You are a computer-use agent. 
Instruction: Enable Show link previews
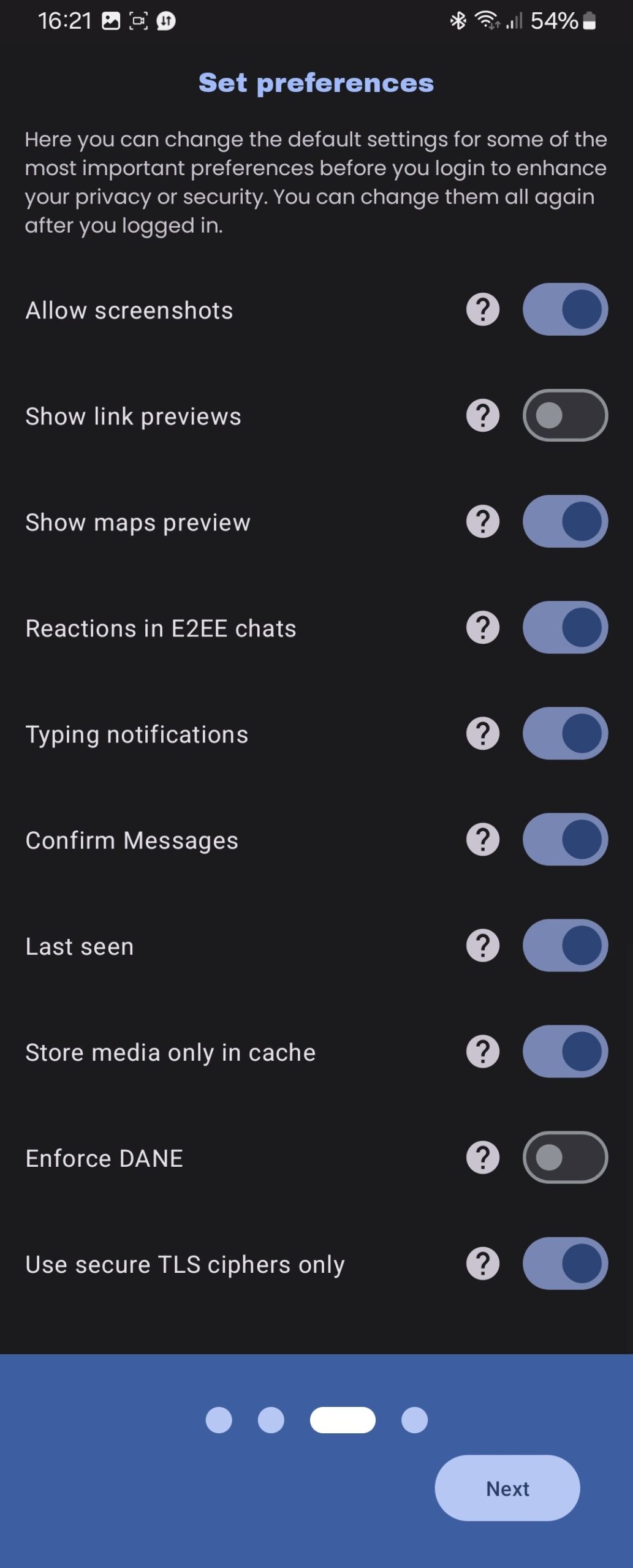564,415
